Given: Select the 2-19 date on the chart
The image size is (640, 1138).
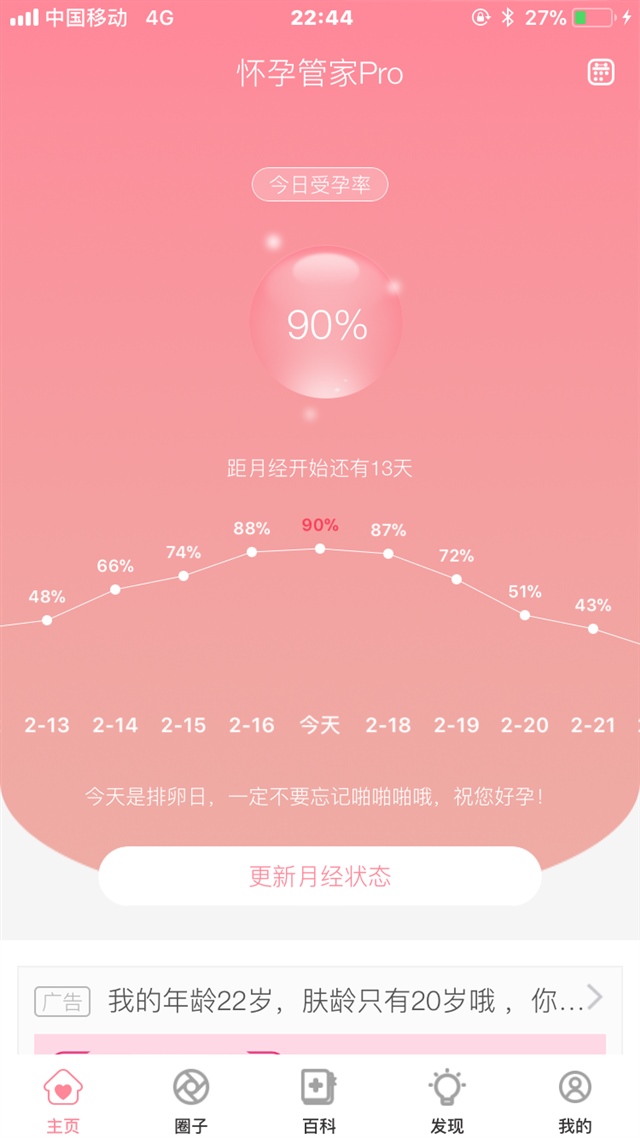Looking at the screenshot, I should click(456, 725).
